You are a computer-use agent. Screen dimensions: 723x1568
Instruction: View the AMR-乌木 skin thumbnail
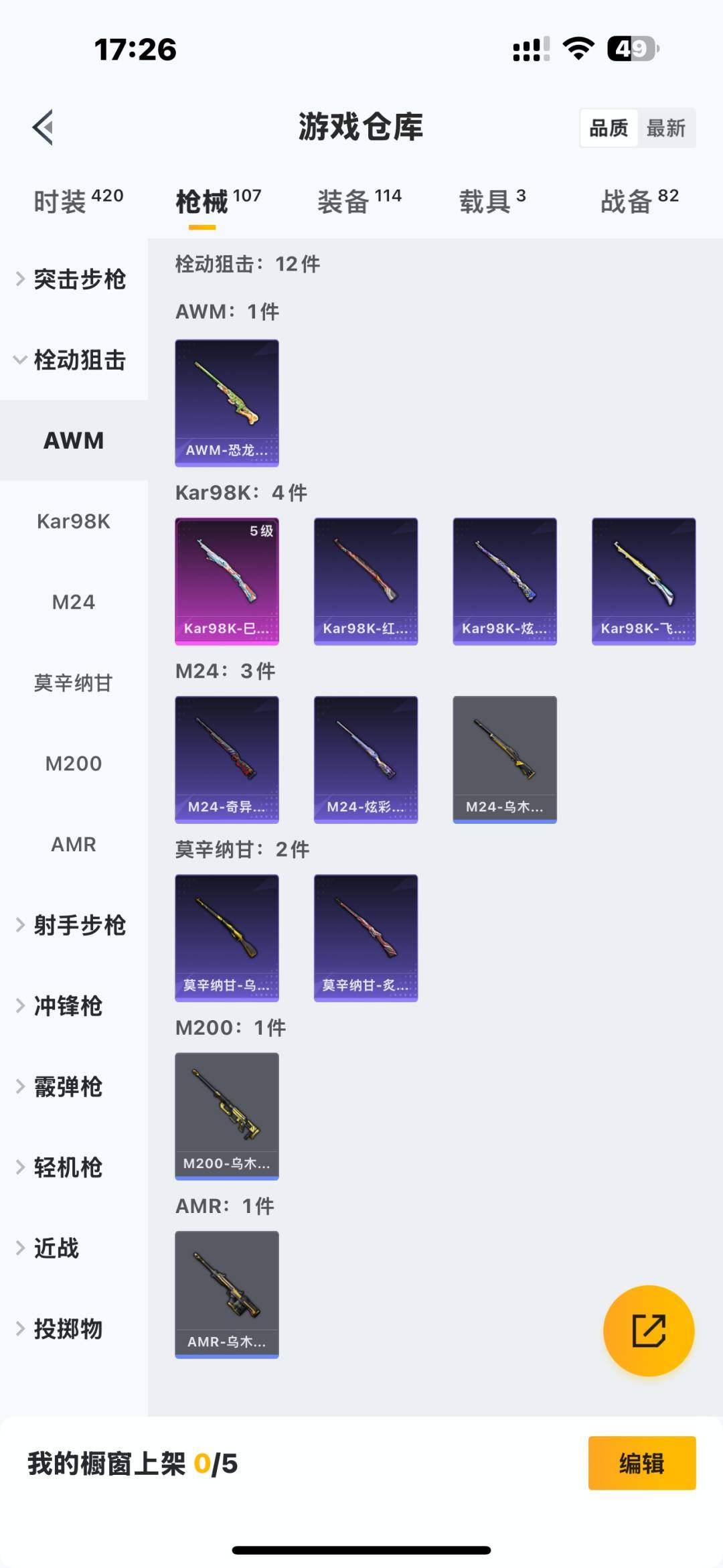tap(227, 1293)
